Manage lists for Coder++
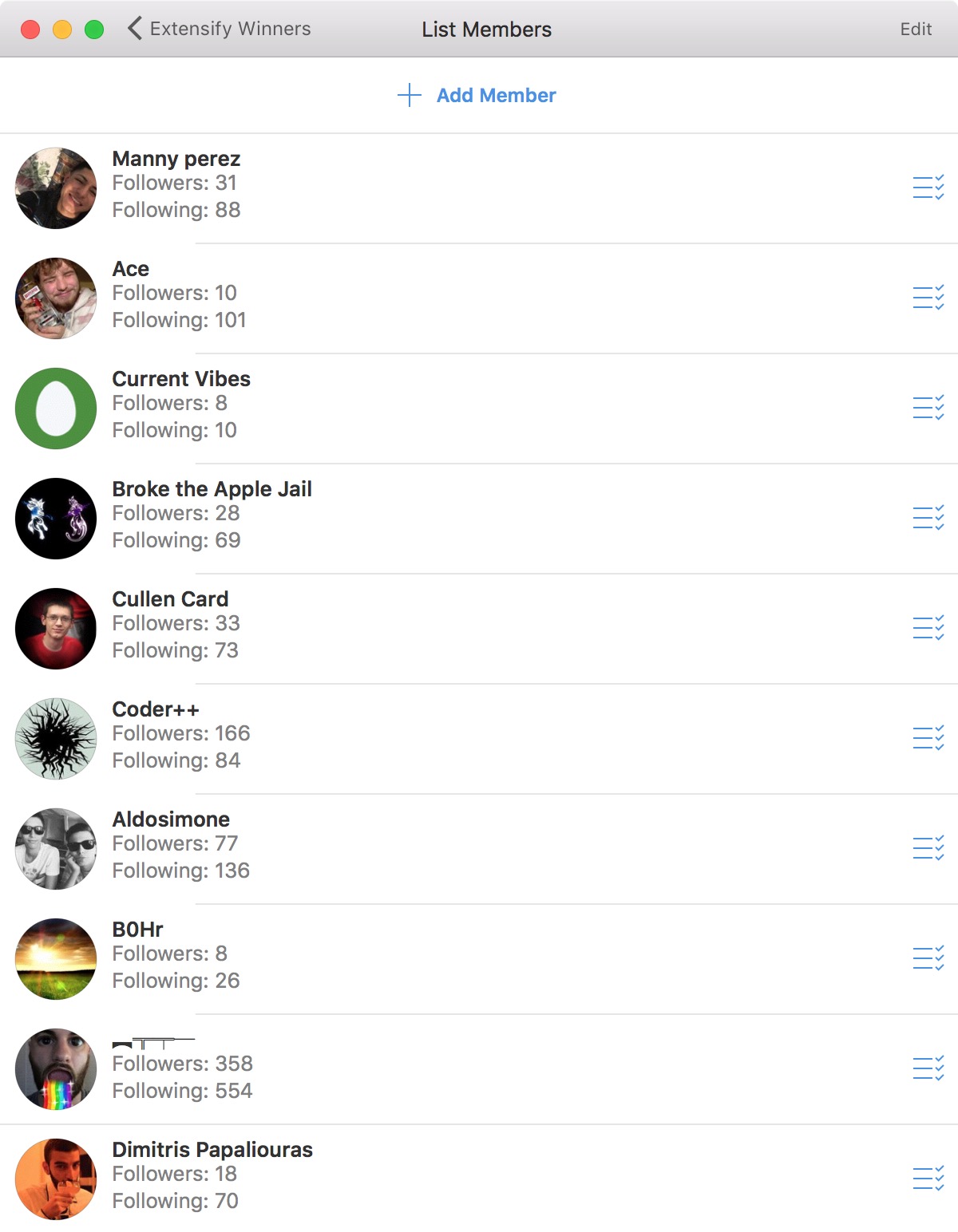The image size is (958, 1232). point(928,738)
